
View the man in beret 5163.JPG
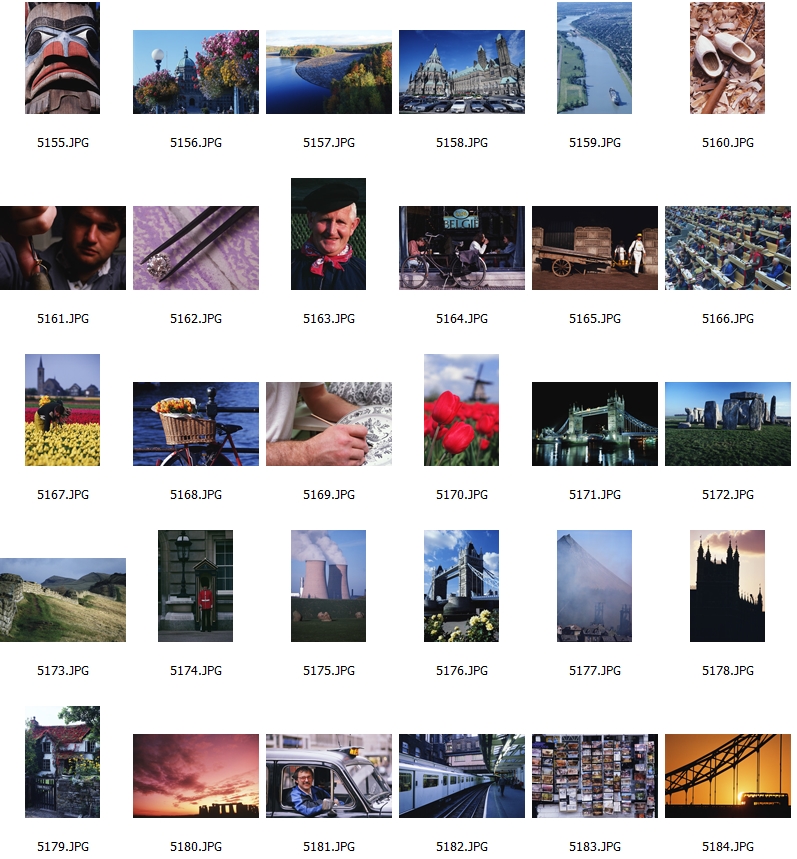328,234
